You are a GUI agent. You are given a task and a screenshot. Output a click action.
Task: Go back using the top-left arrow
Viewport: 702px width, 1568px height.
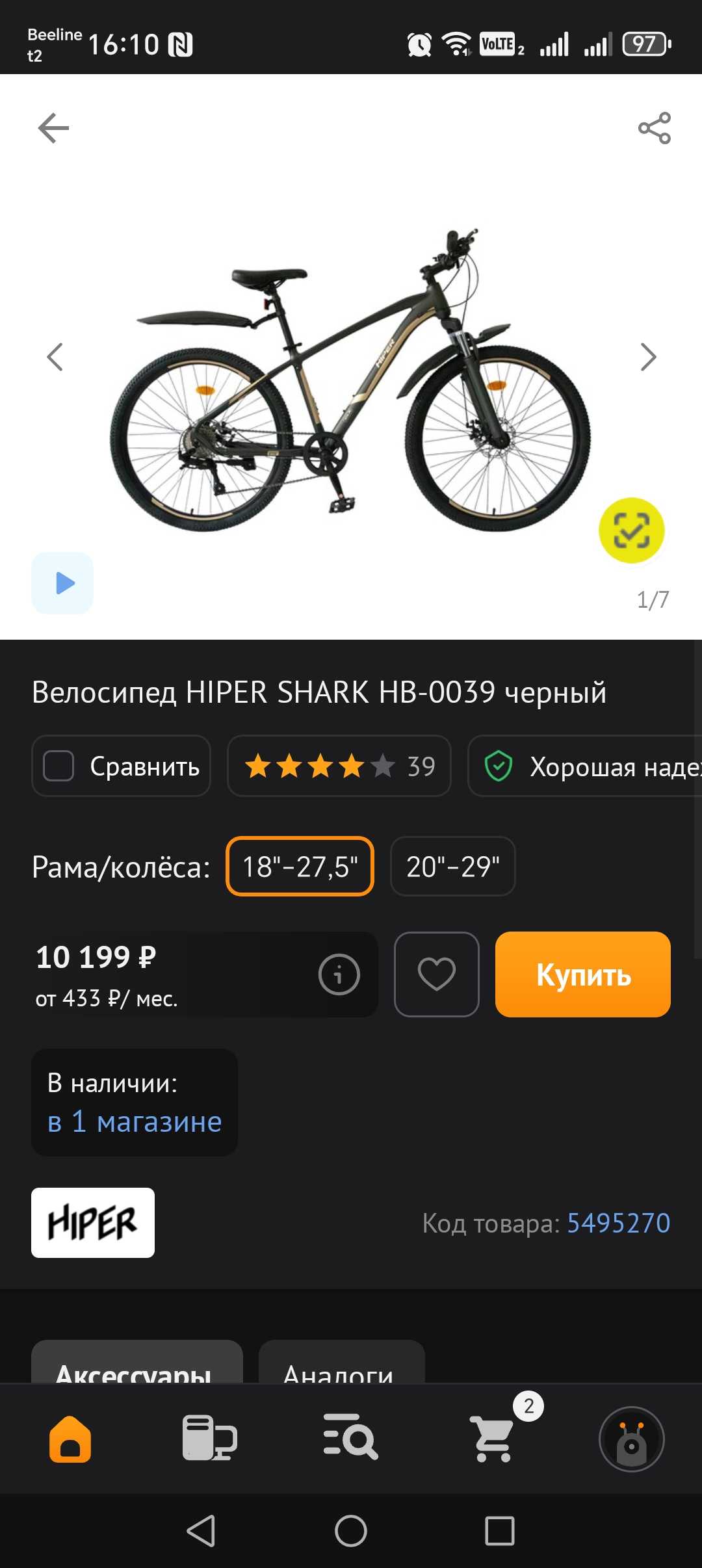click(53, 127)
